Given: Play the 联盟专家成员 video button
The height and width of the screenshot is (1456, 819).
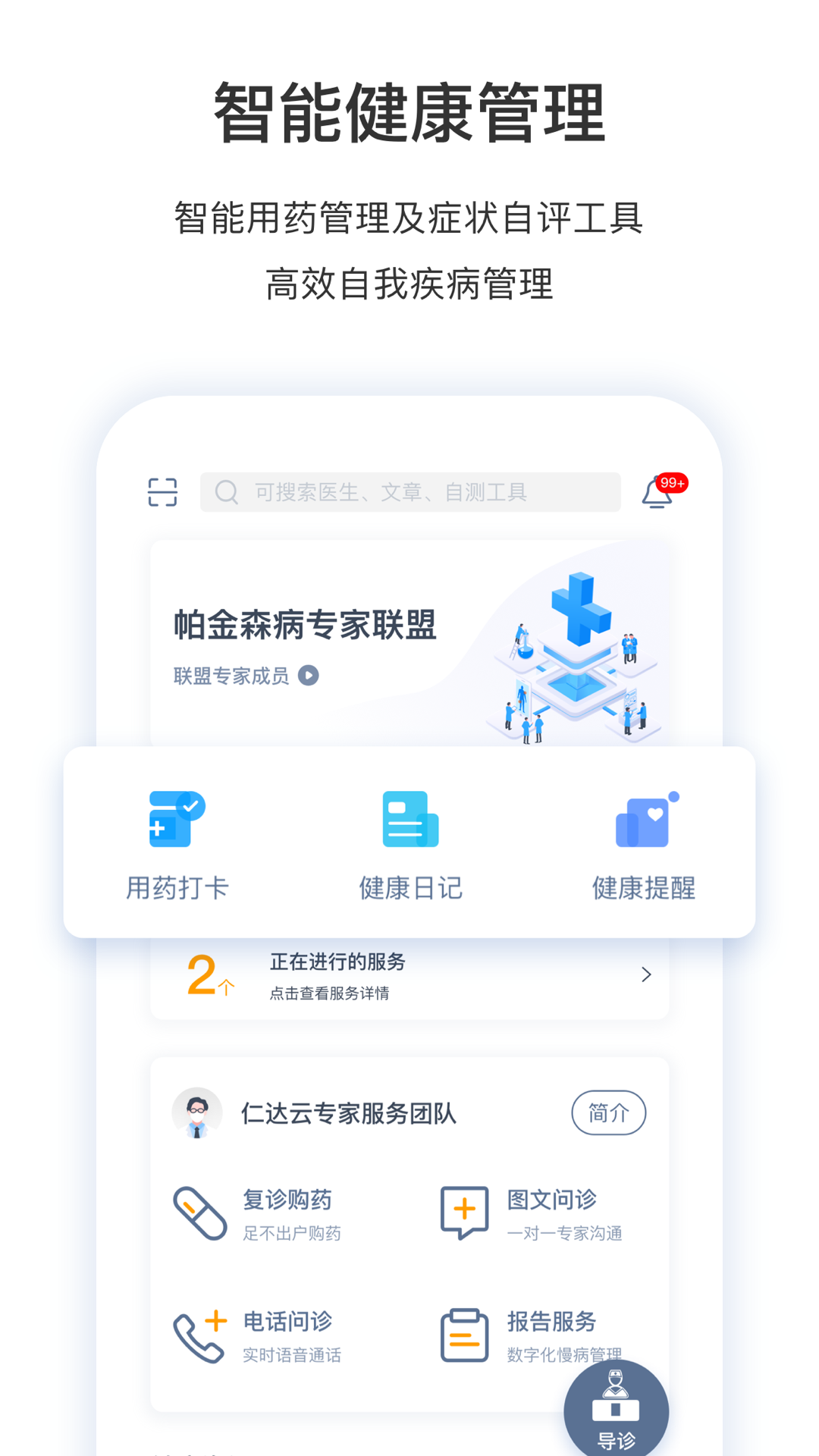Looking at the screenshot, I should (309, 675).
